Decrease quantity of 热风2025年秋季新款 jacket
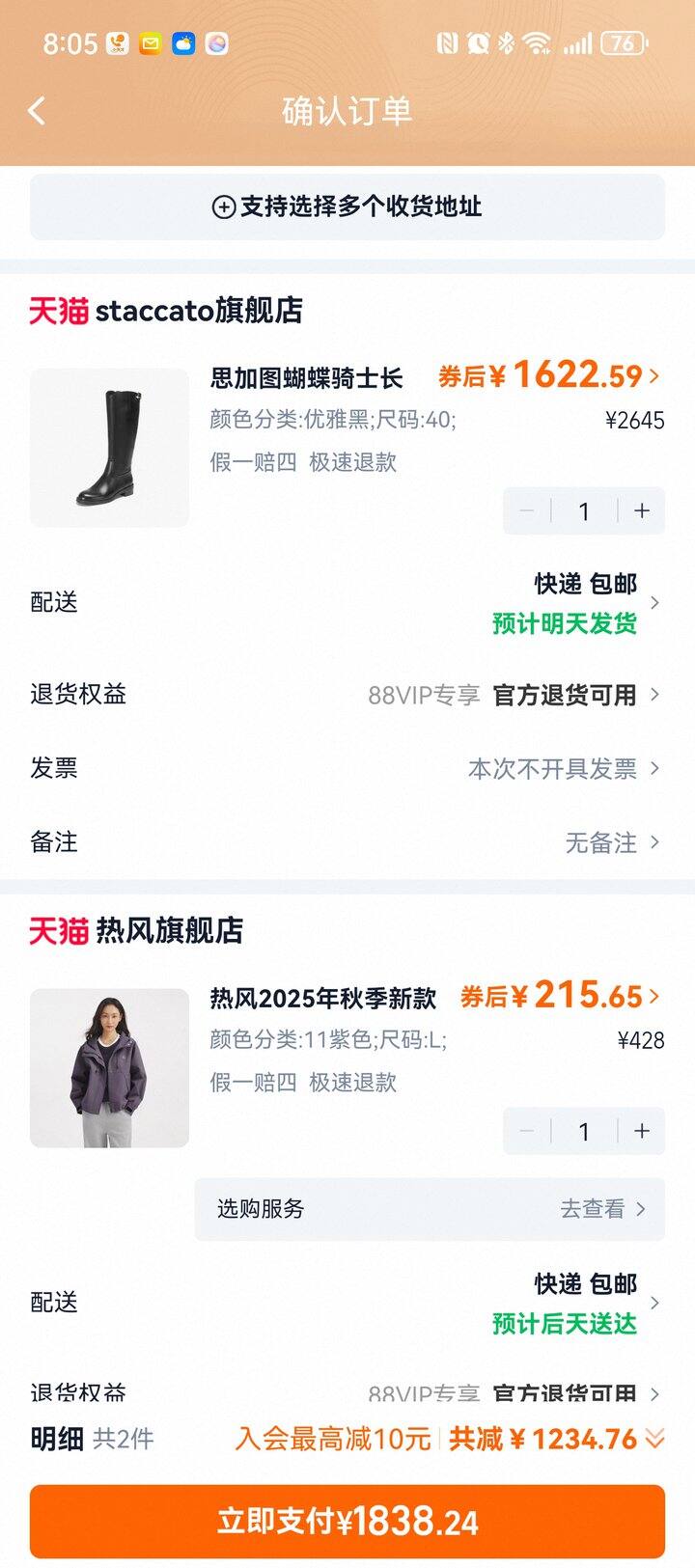 (527, 1132)
